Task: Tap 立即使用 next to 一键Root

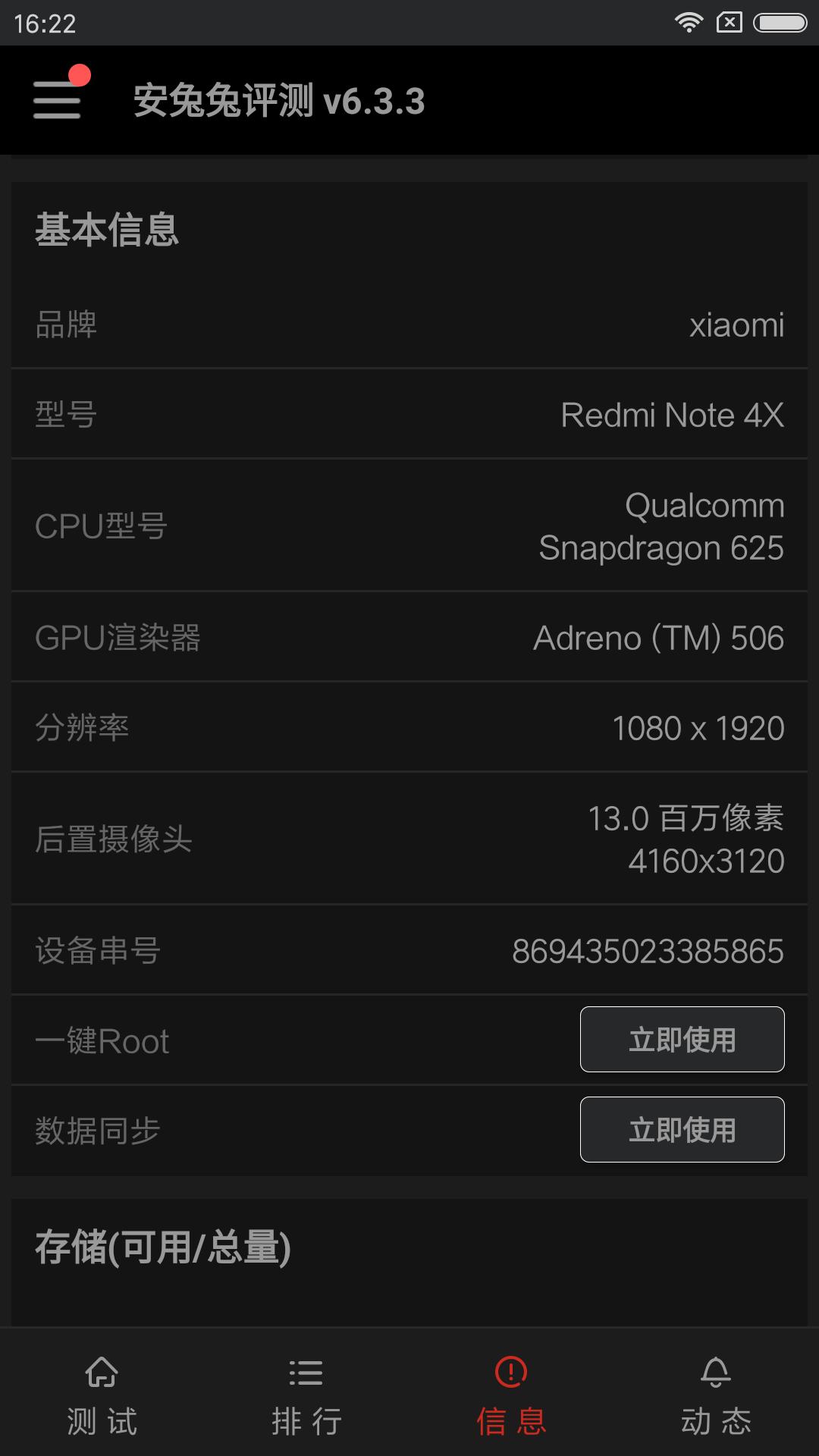Action: click(x=682, y=1040)
